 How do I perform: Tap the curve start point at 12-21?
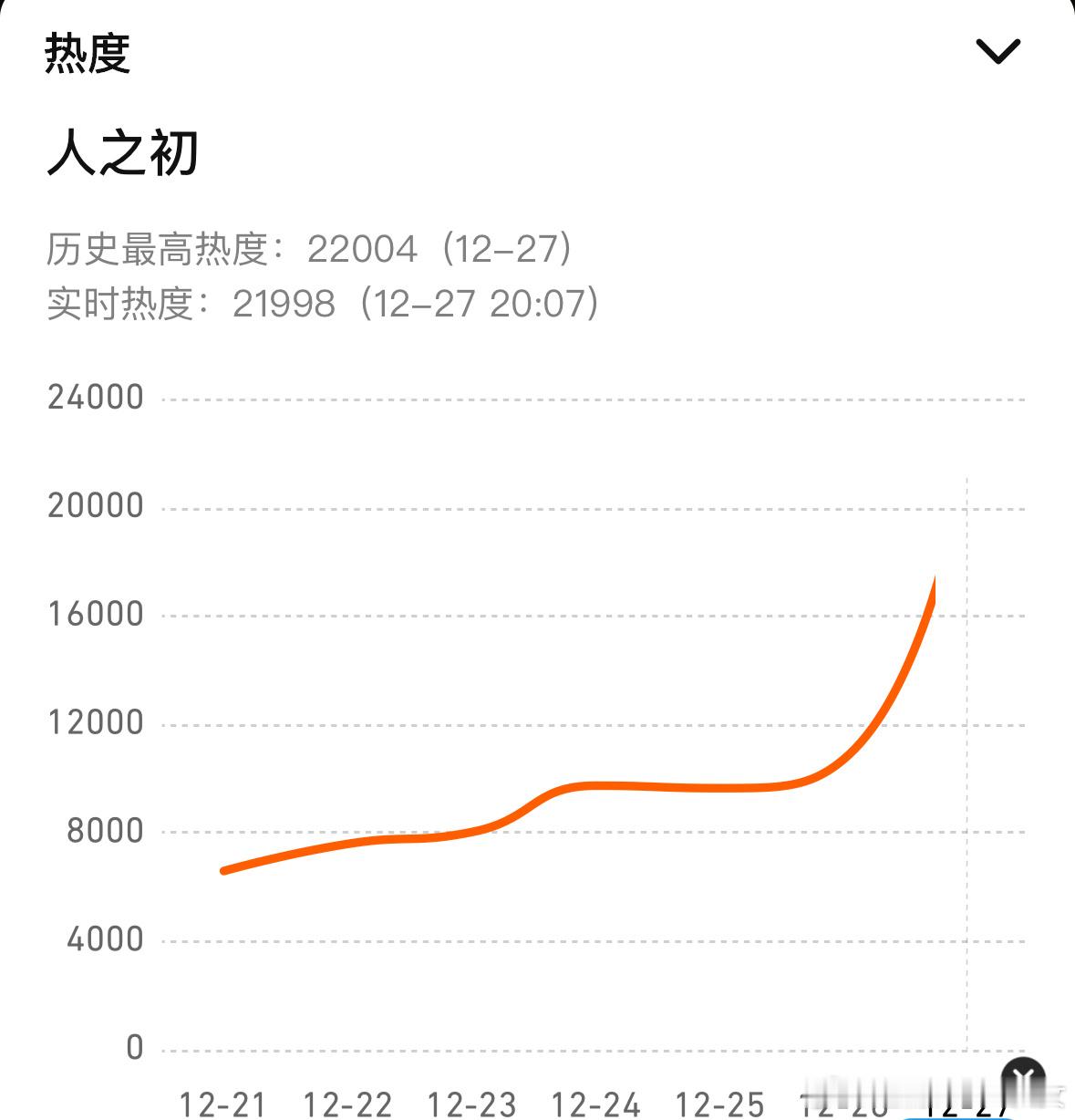[x=223, y=871]
